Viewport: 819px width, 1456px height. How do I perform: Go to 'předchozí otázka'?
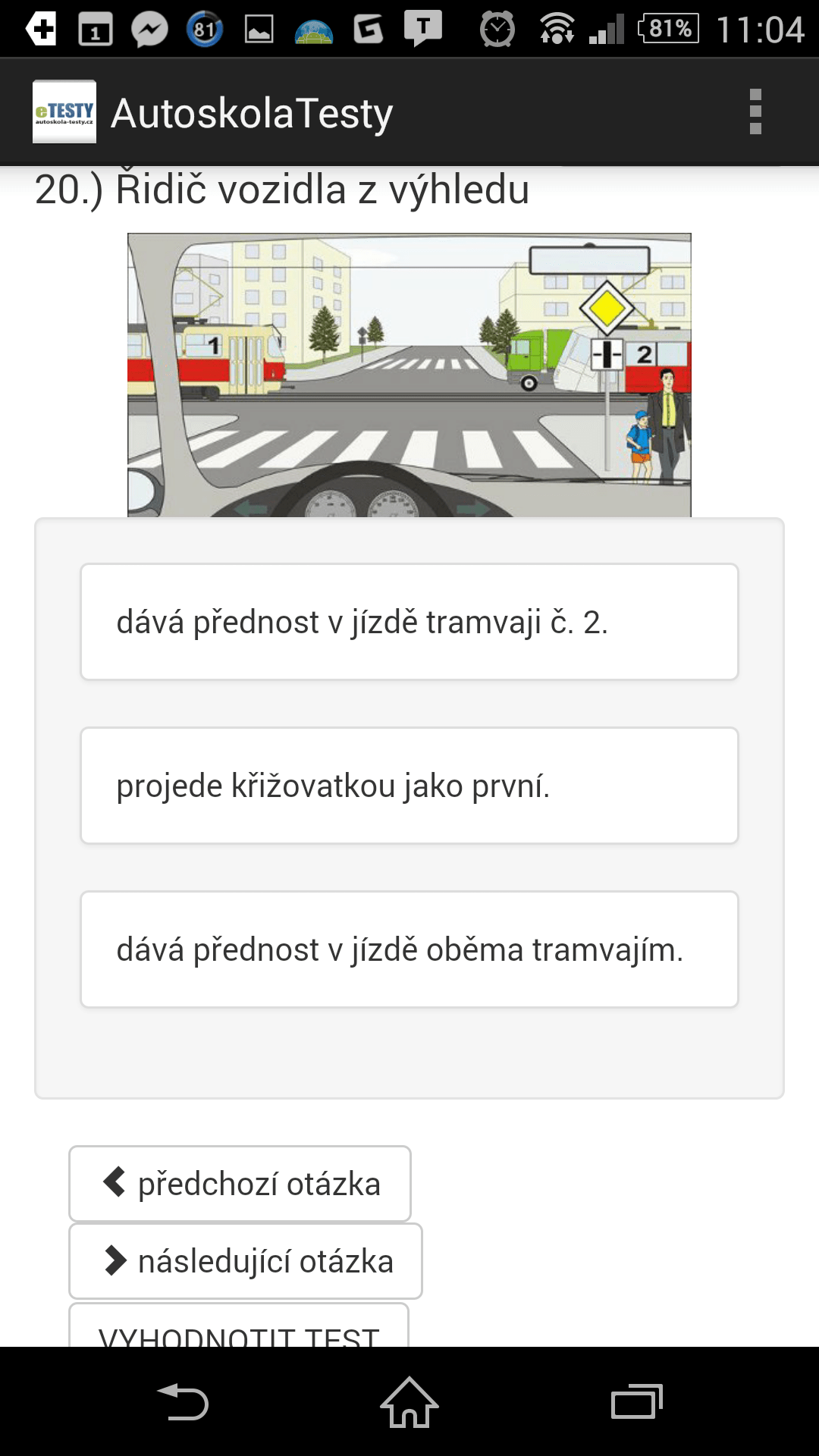coord(240,1183)
